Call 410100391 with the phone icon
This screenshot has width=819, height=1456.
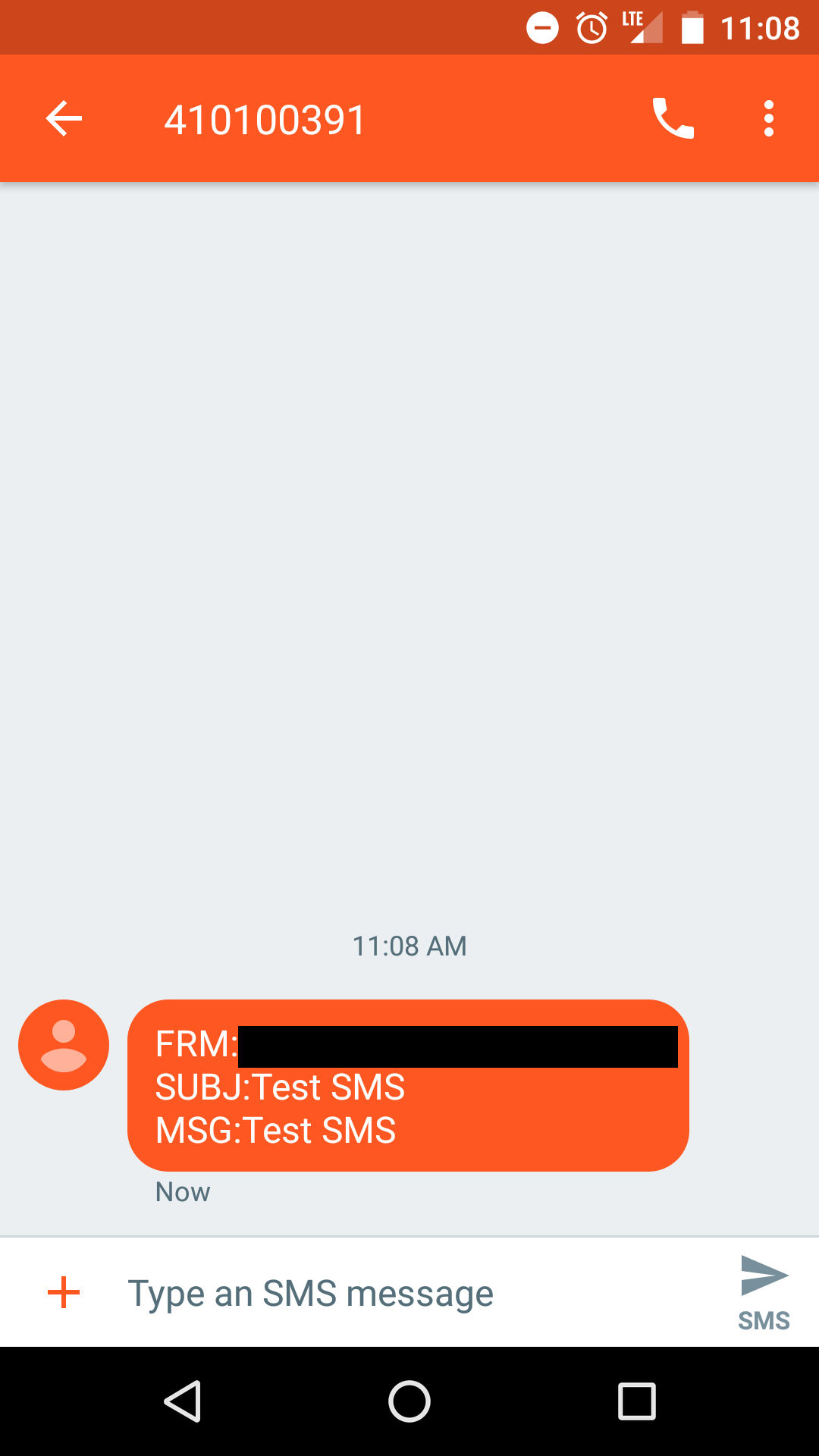[x=673, y=119]
